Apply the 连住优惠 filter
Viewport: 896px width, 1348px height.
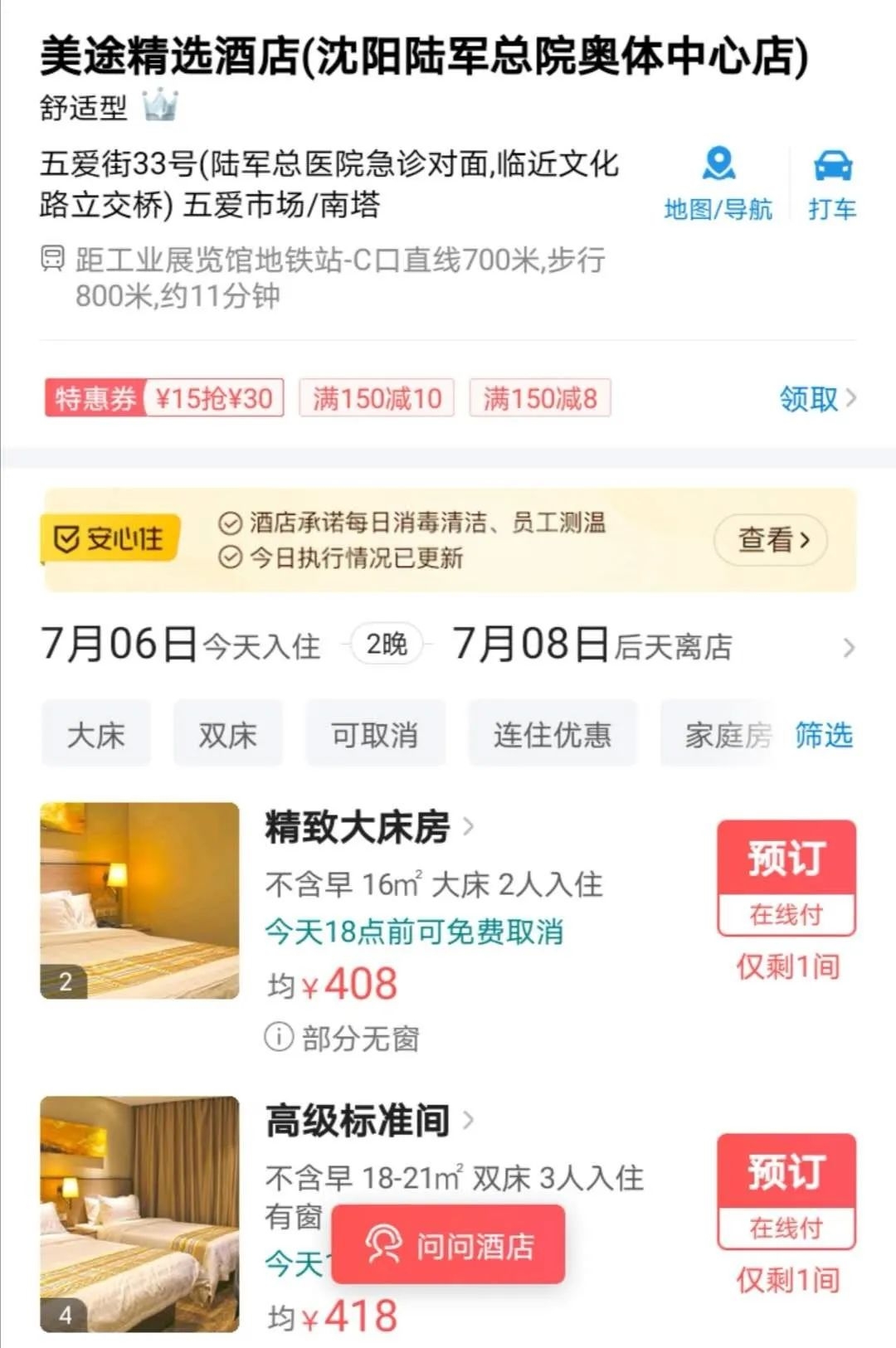(x=553, y=734)
